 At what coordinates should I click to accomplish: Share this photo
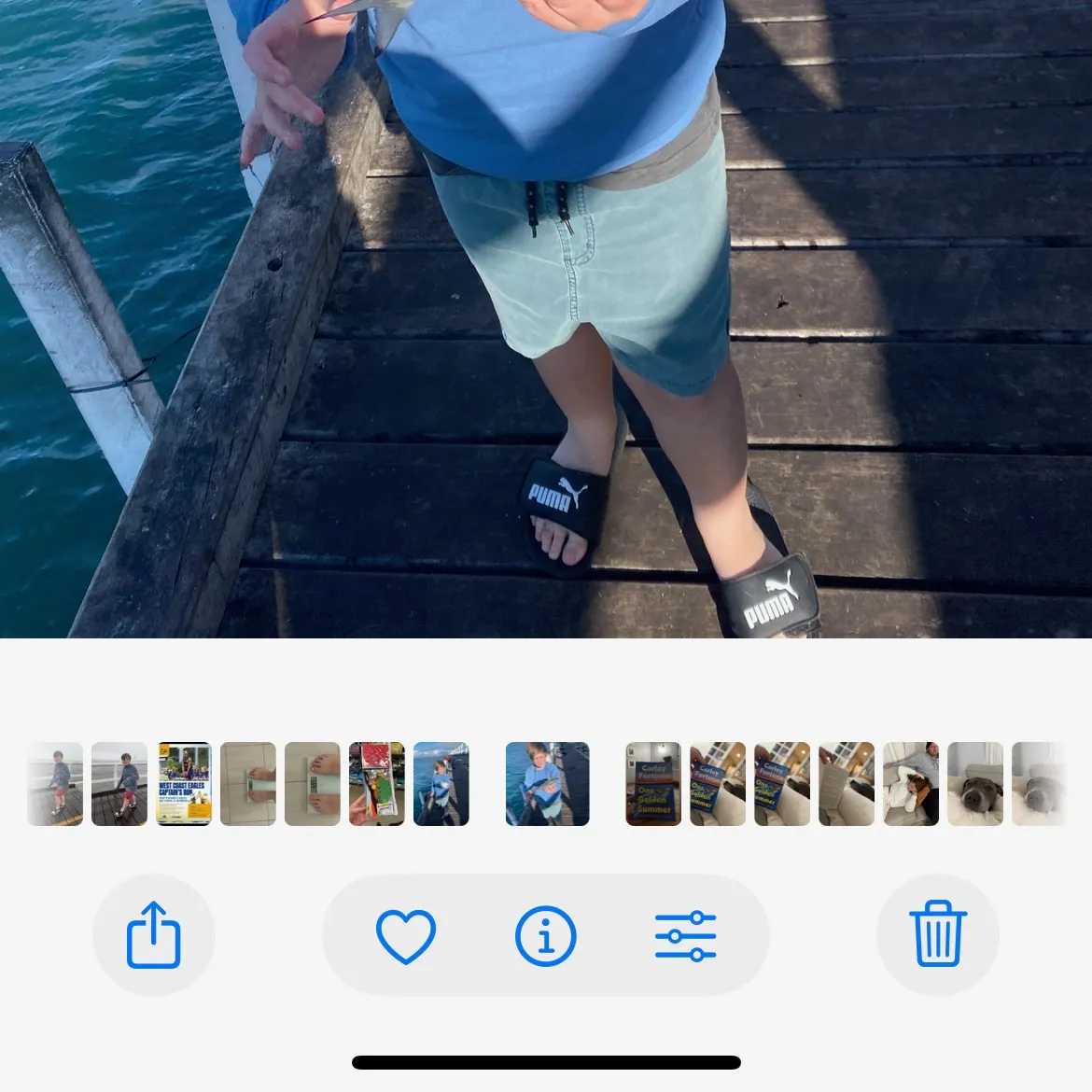tap(153, 934)
